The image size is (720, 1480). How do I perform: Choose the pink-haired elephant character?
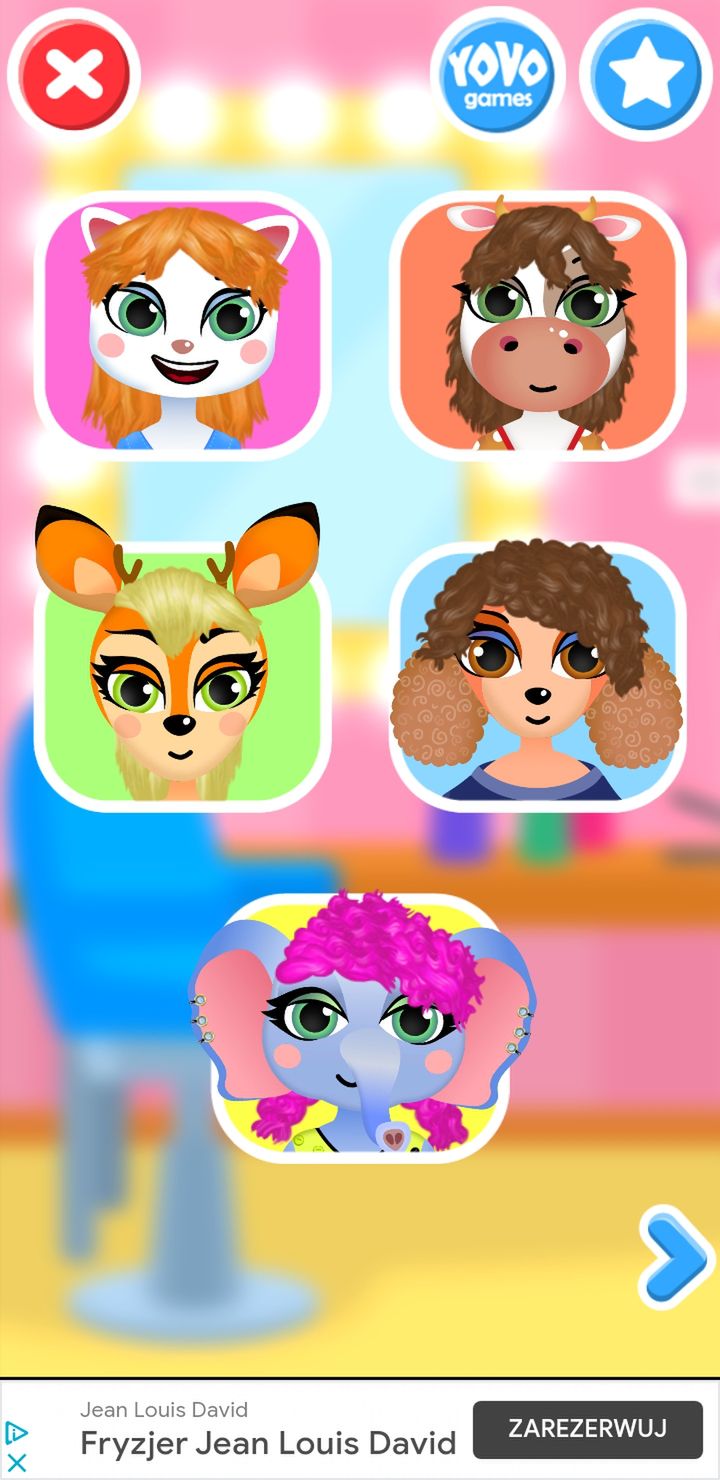click(361, 1027)
